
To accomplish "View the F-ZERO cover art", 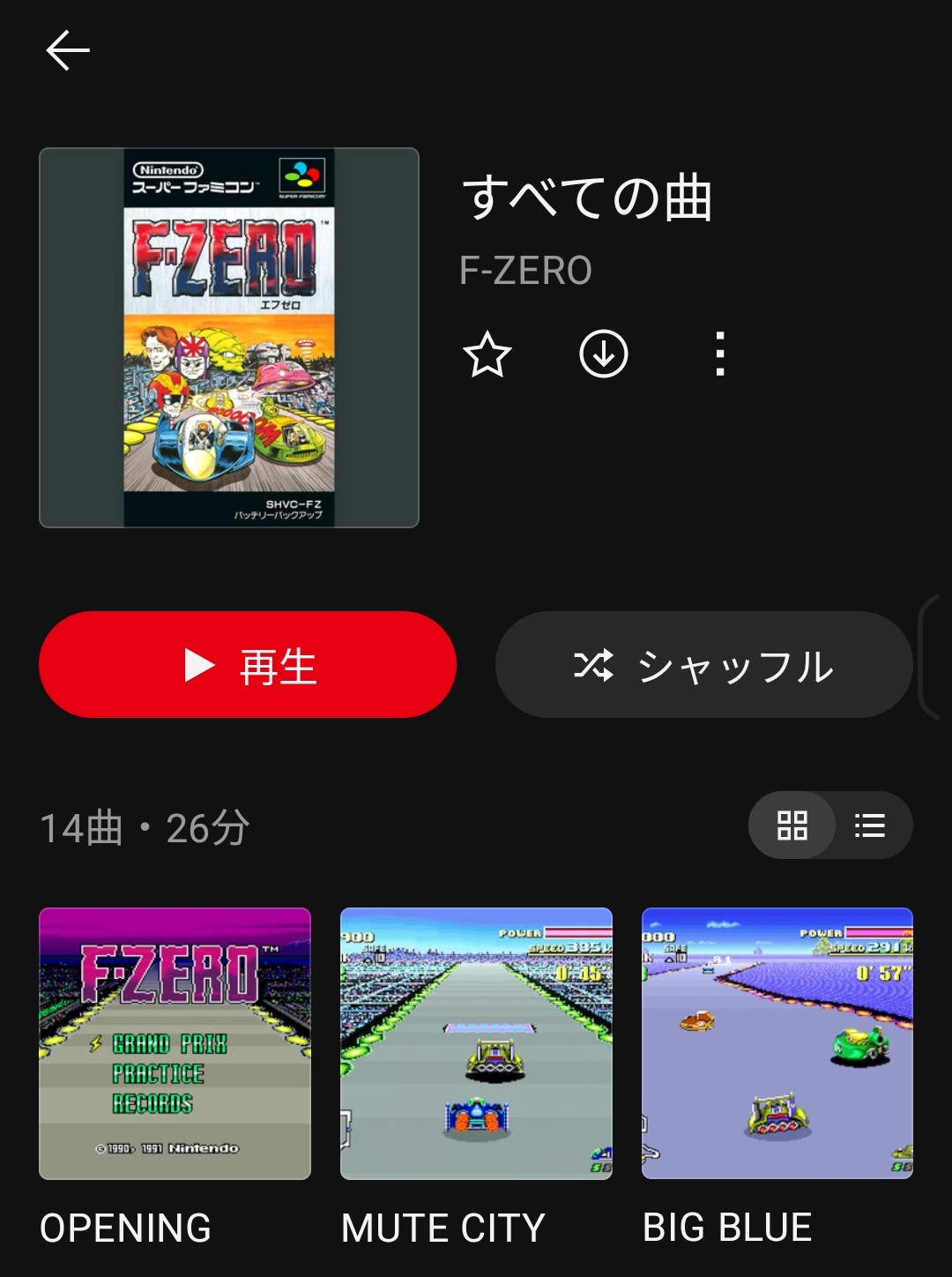I will pyautogui.click(x=229, y=338).
